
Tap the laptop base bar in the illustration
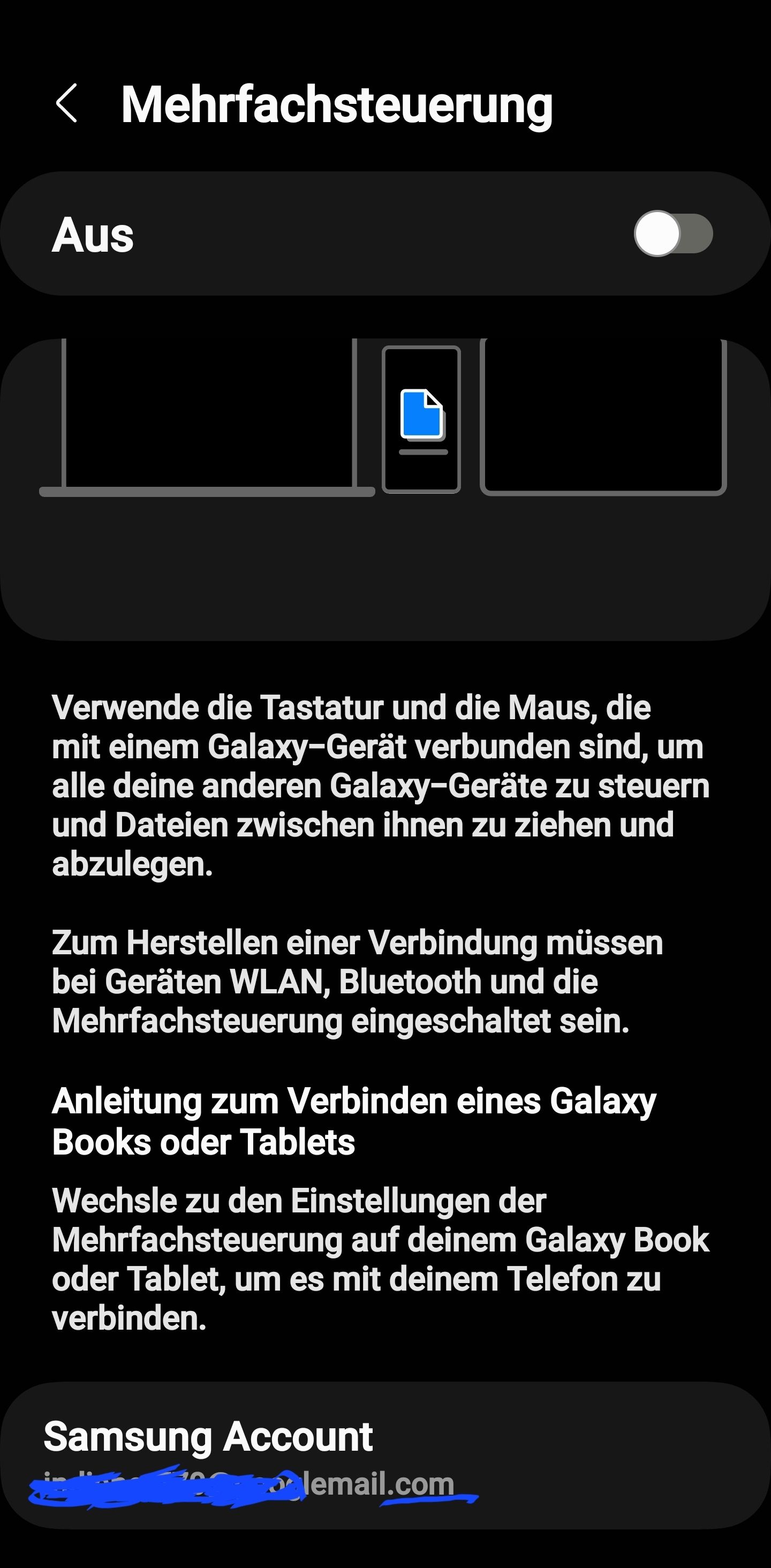coord(207,491)
